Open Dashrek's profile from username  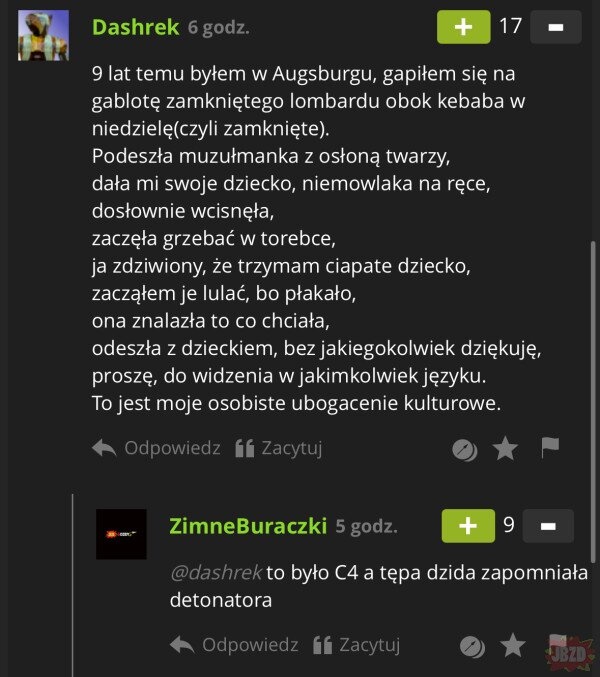coord(135,27)
